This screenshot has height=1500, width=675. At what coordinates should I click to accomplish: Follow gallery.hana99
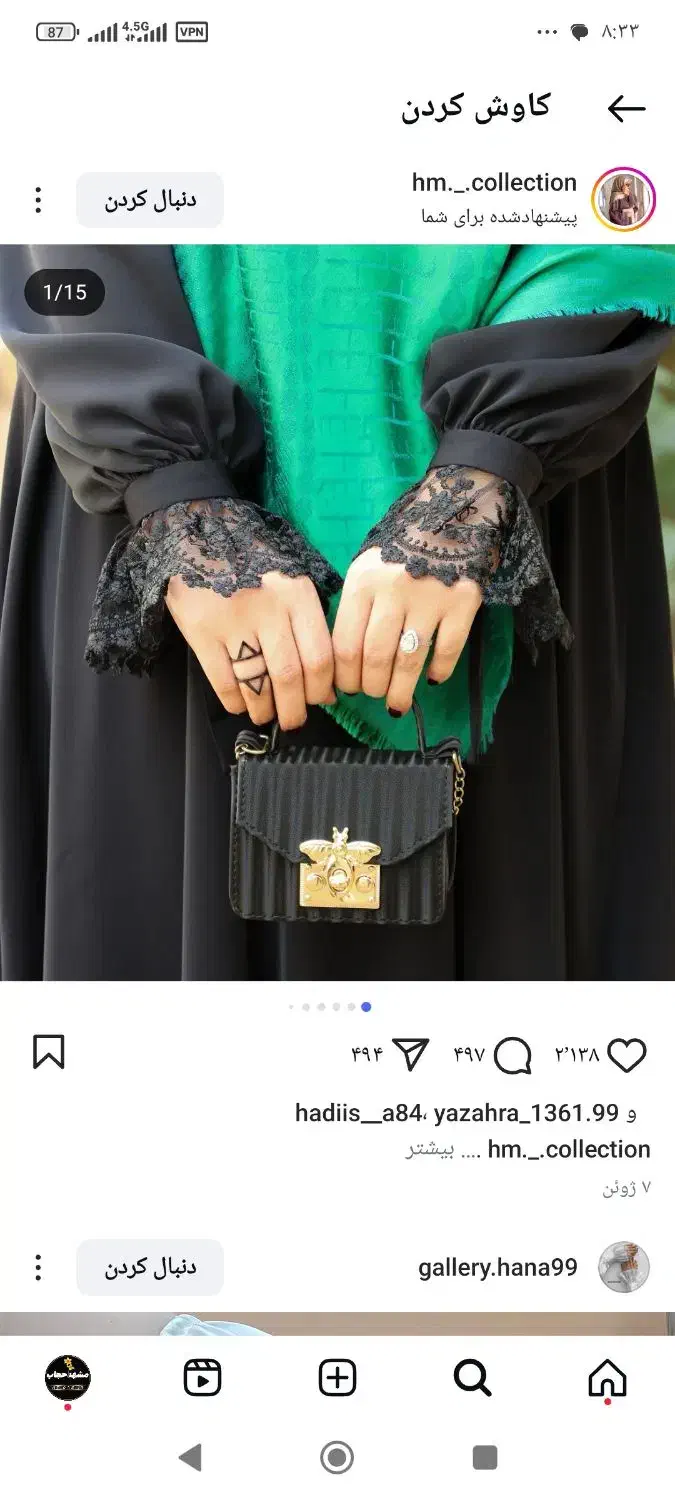point(150,1267)
